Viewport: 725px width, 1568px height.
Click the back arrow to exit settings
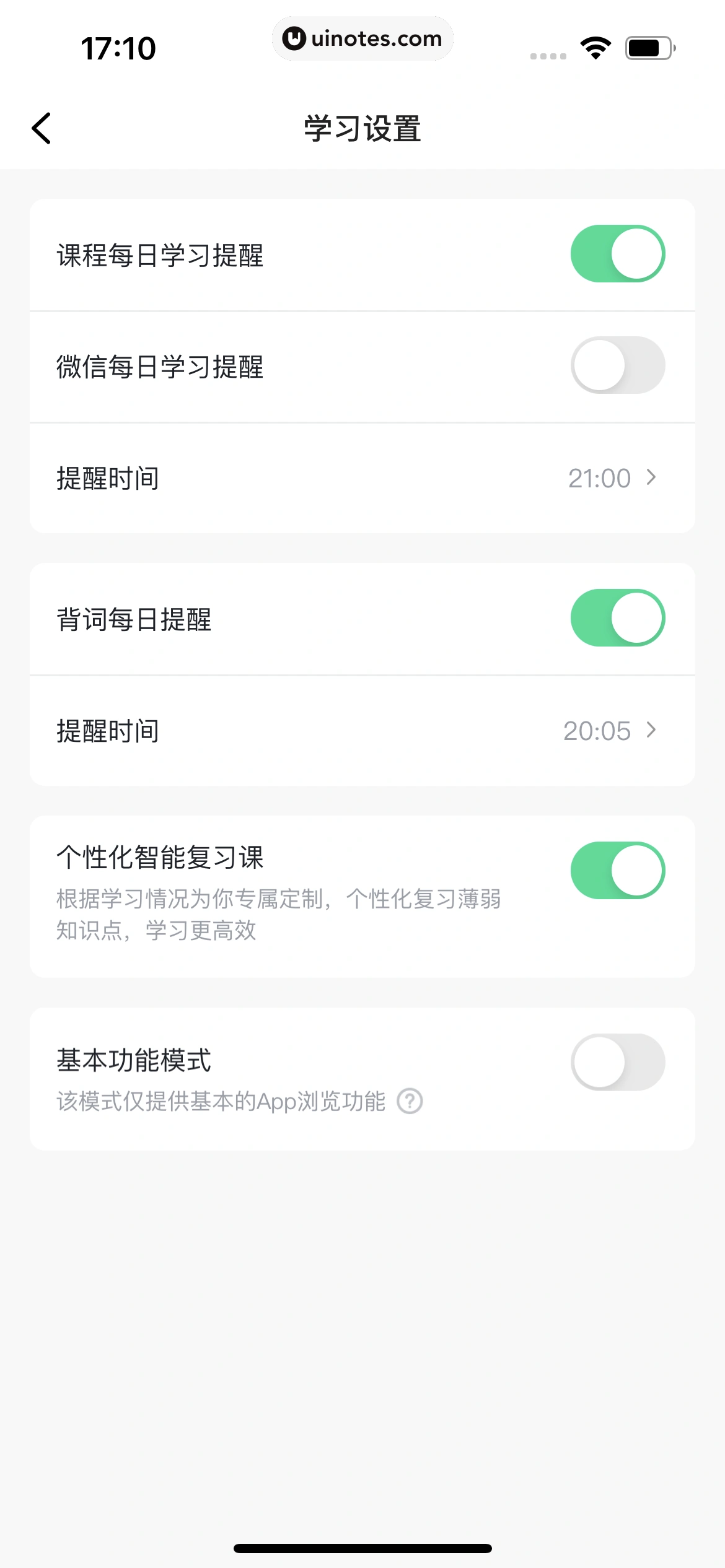click(41, 128)
